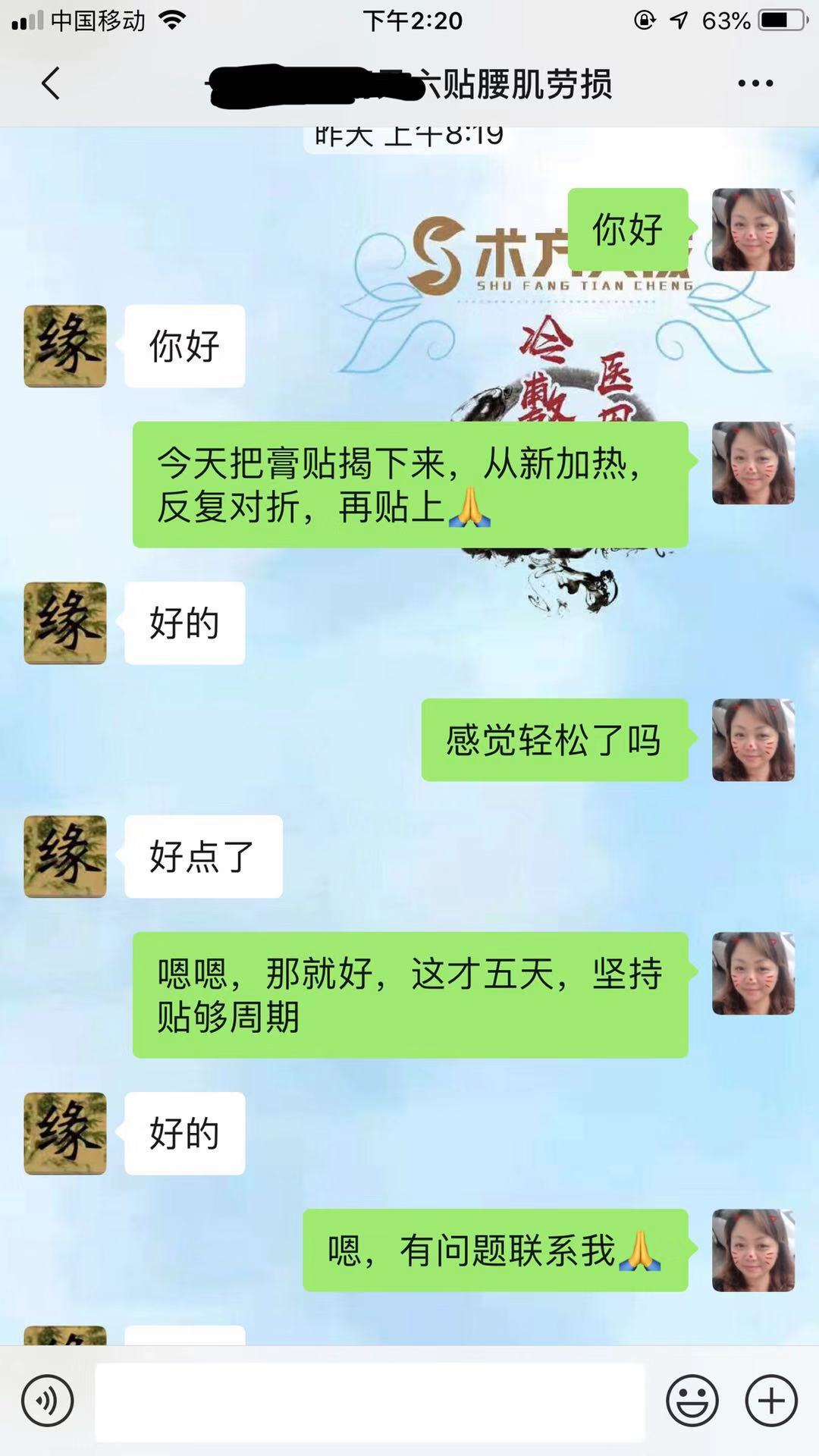Go back to the chat list

point(51,83)
